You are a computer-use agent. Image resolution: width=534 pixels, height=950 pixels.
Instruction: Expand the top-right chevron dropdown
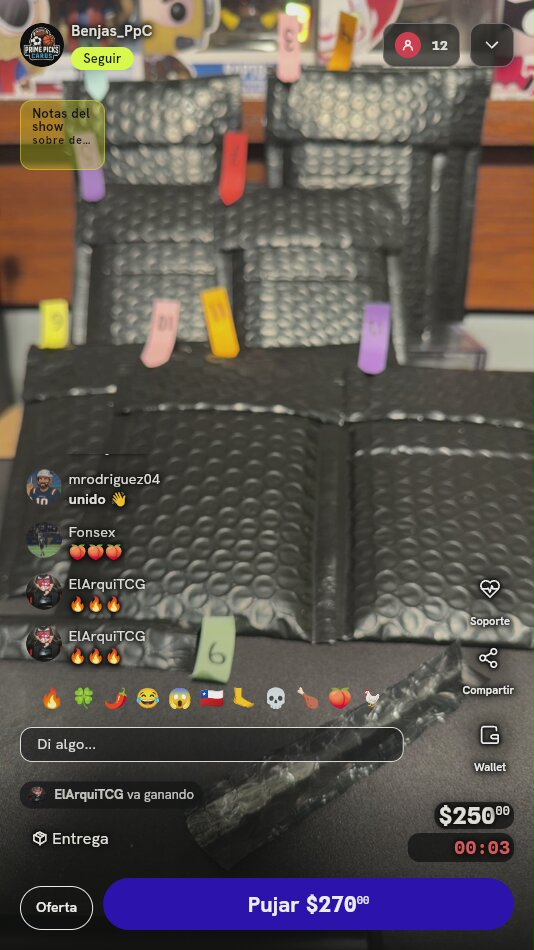pyautogui.click(x=492, y=45)
